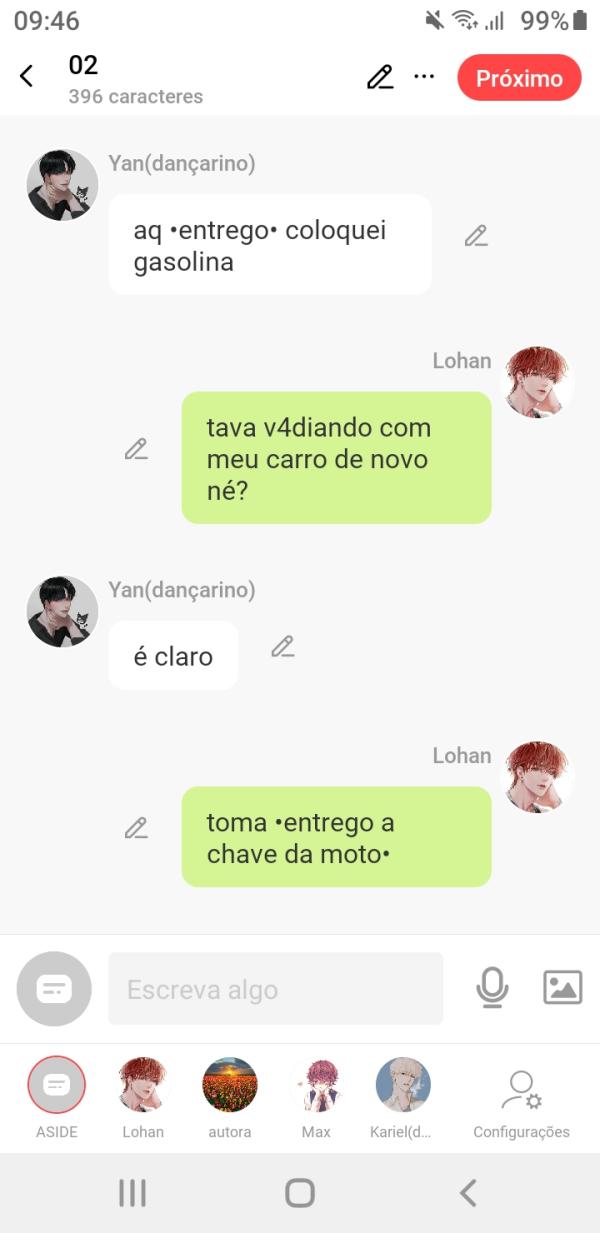
Task: Open the system recent apps view
Action: coord(132,1192)
